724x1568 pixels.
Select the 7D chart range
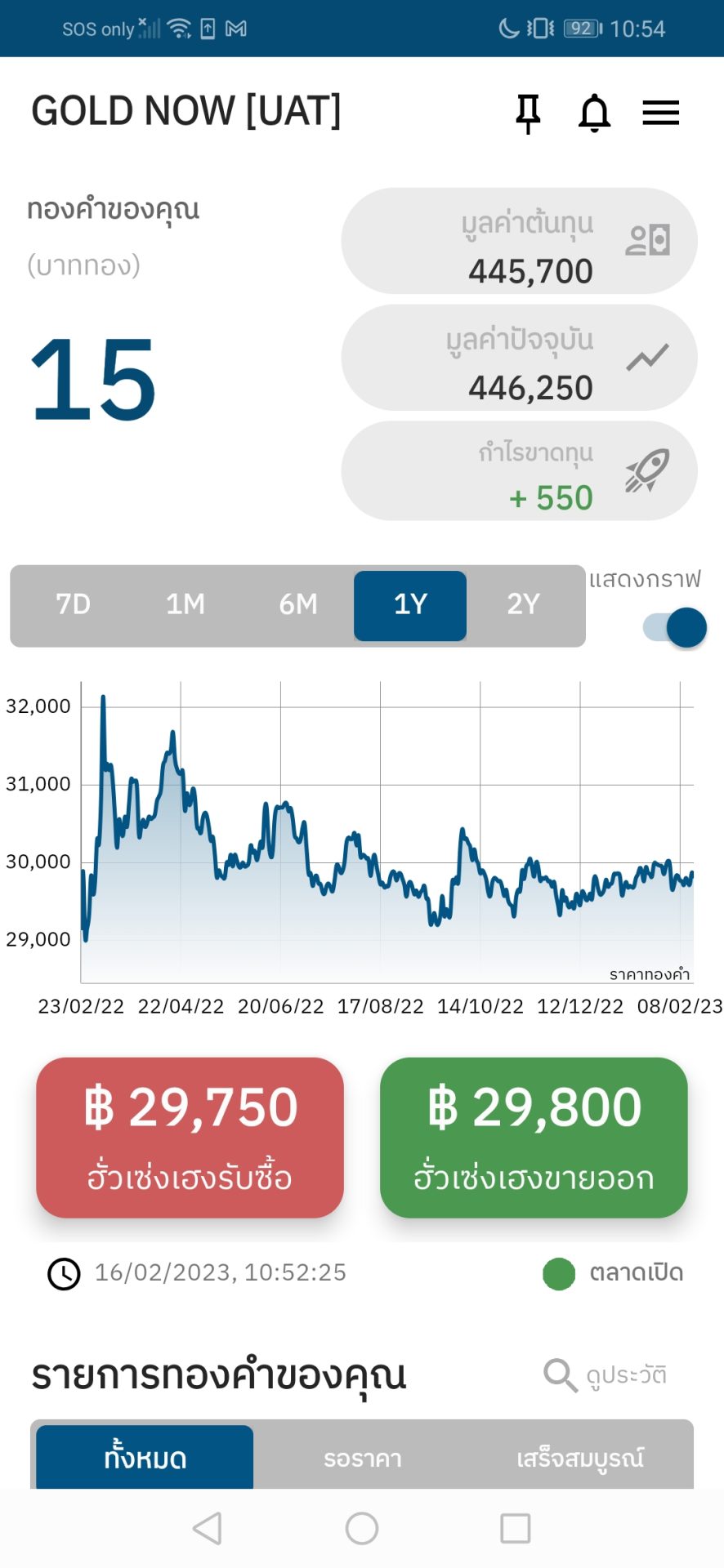[74, 604]
